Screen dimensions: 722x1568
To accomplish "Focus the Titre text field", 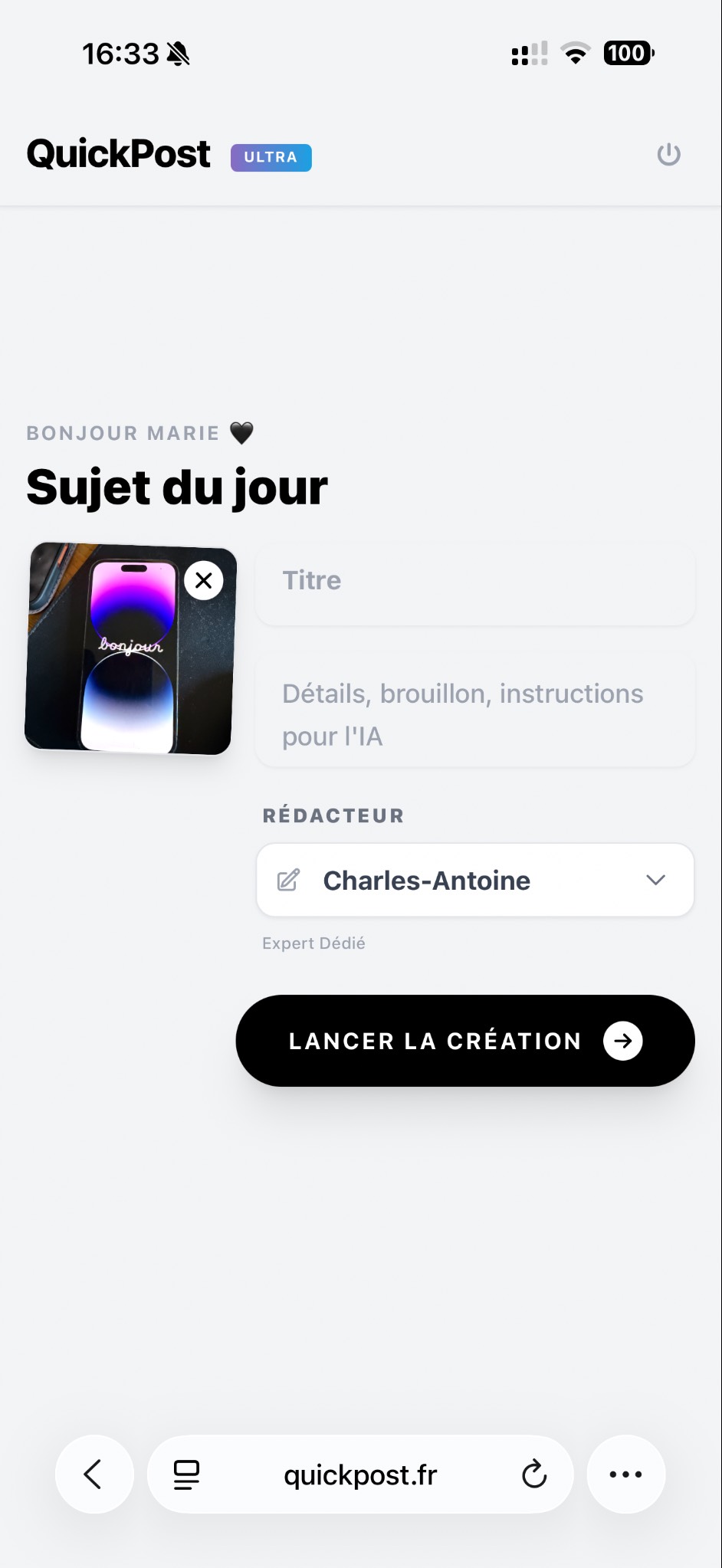I will [x=475, y=581].
